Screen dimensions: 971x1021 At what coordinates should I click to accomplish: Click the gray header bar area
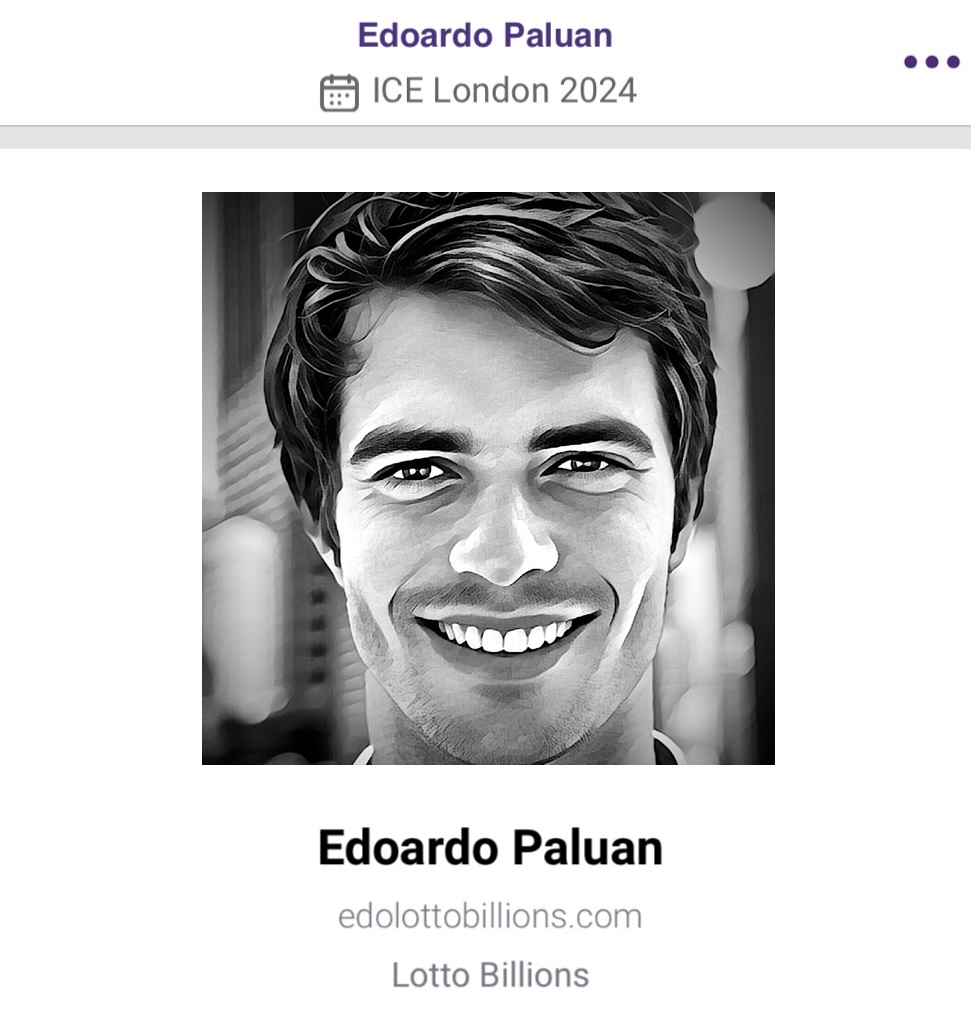pos(485,131)
